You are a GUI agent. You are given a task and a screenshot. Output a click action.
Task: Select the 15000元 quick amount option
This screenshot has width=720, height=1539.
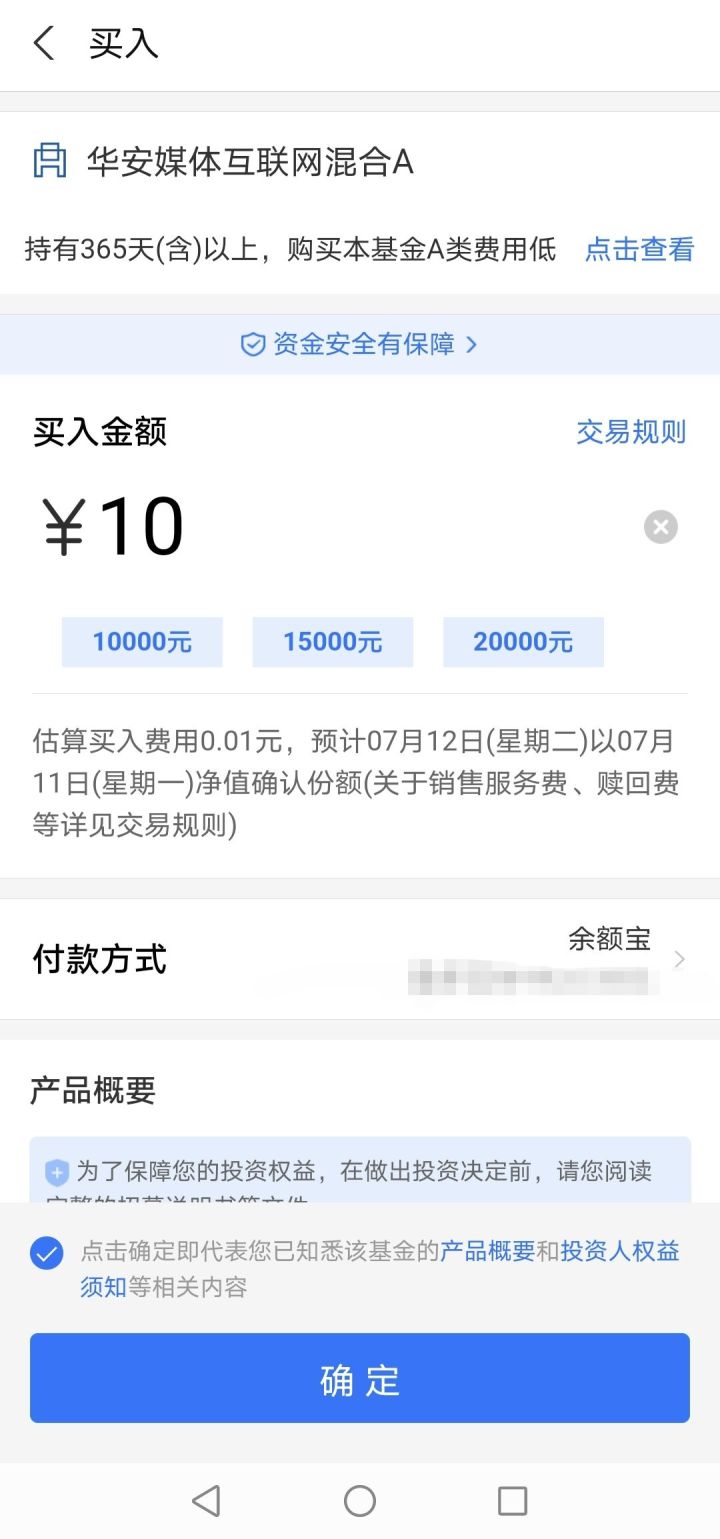(x=333, y=641)
